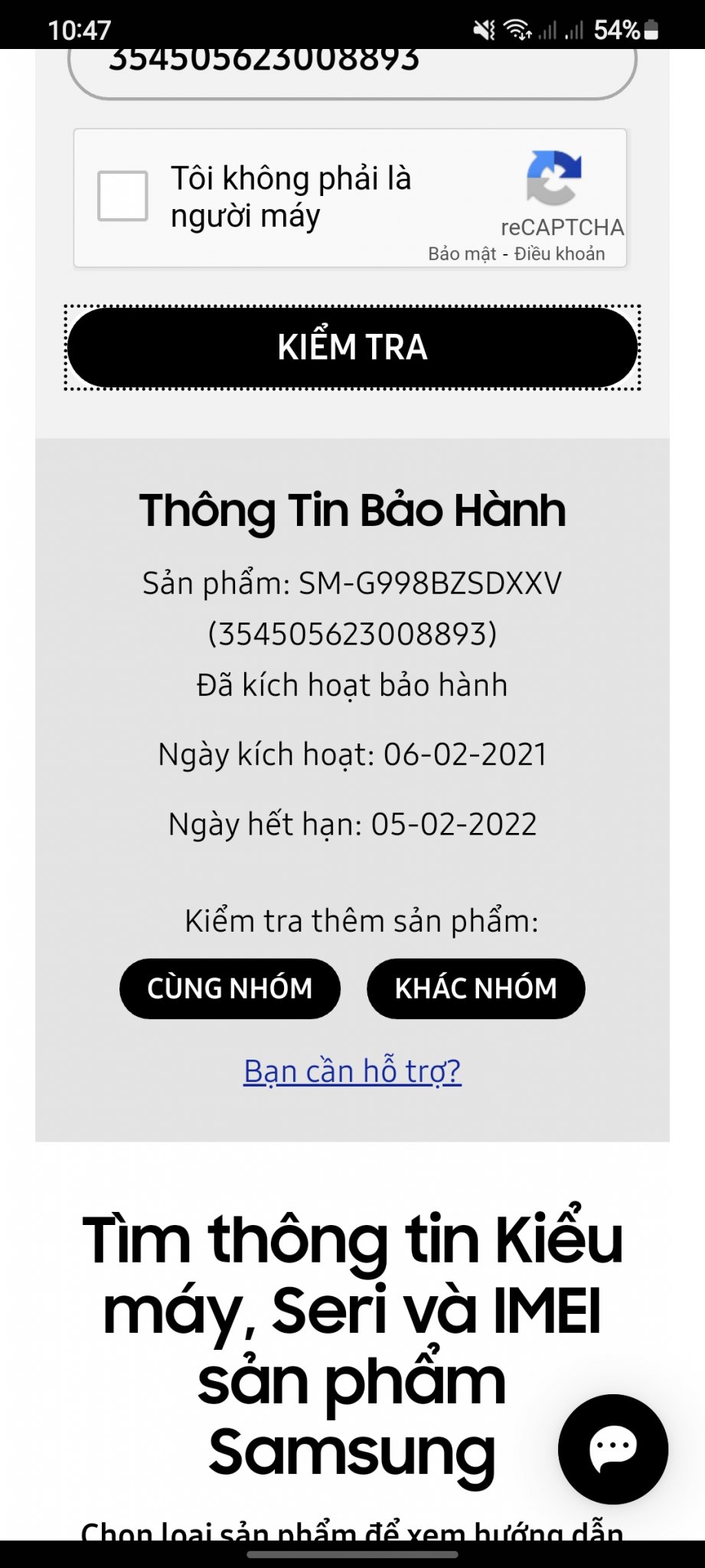705x1568 pixels.
Task: Select the KHÁC NHÓM button
Action: click(x=475, y=988)
